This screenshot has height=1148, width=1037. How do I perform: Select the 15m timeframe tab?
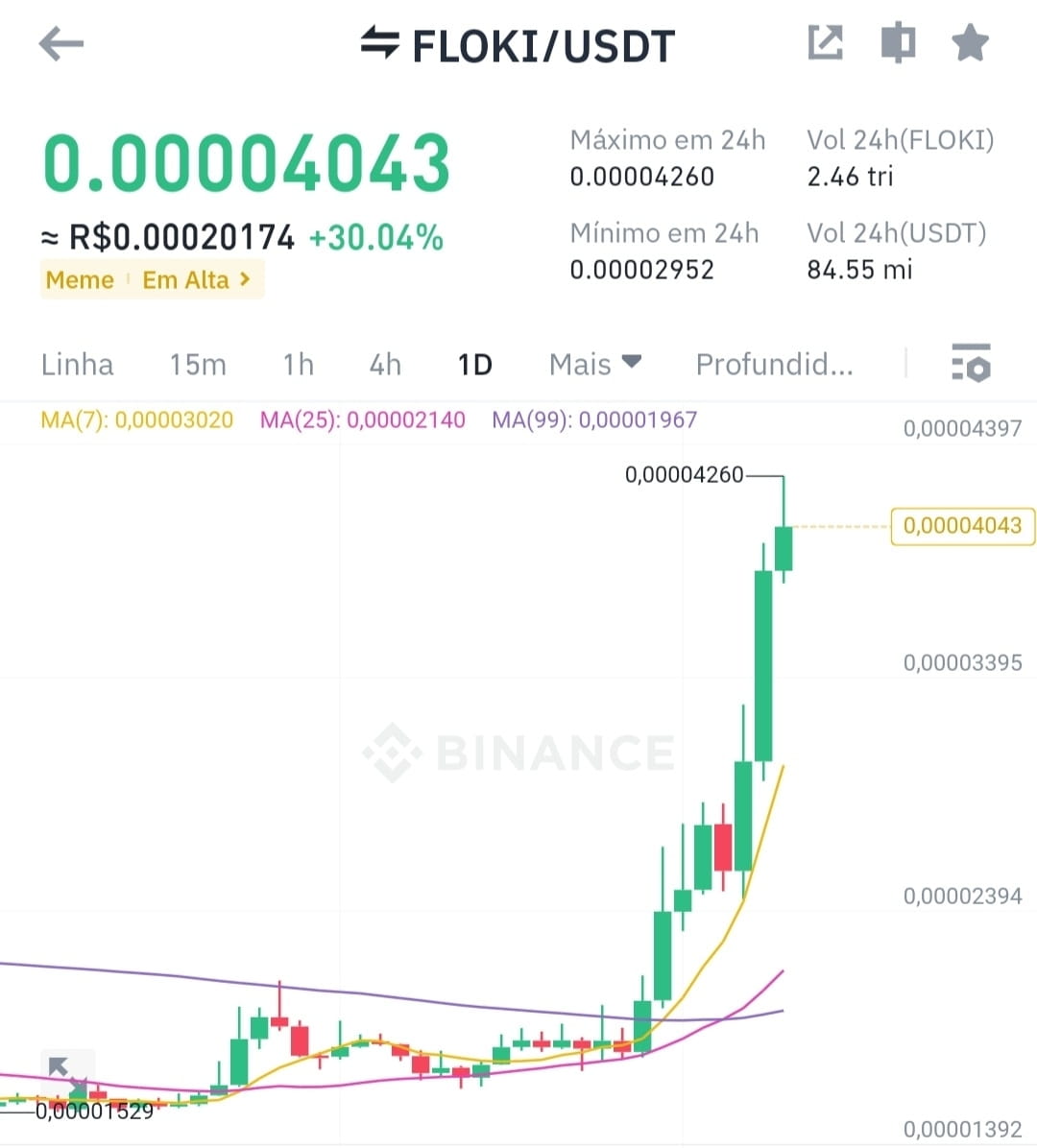[x=198, y=365]
